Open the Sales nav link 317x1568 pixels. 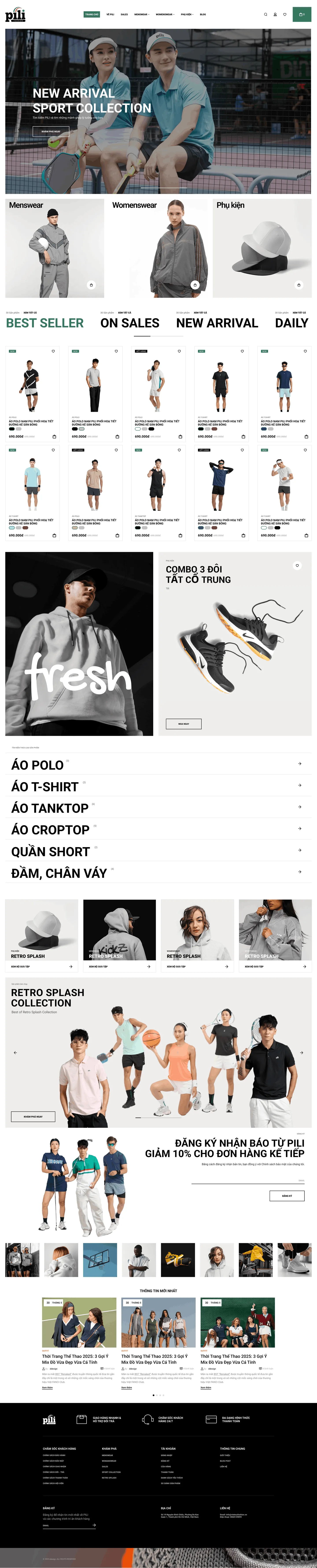click(x=124, y=15)
